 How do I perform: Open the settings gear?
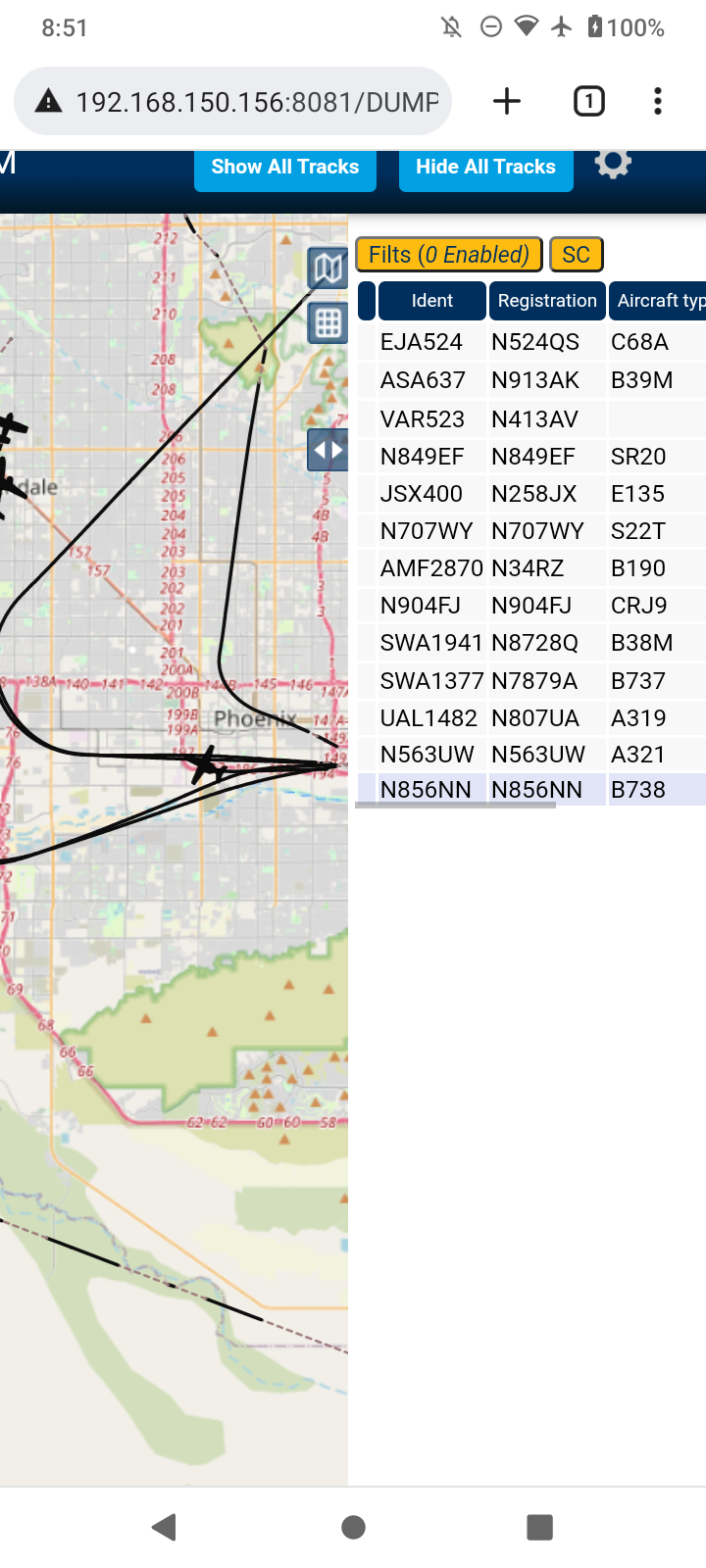pyautogui.click(x=613, y=162)
